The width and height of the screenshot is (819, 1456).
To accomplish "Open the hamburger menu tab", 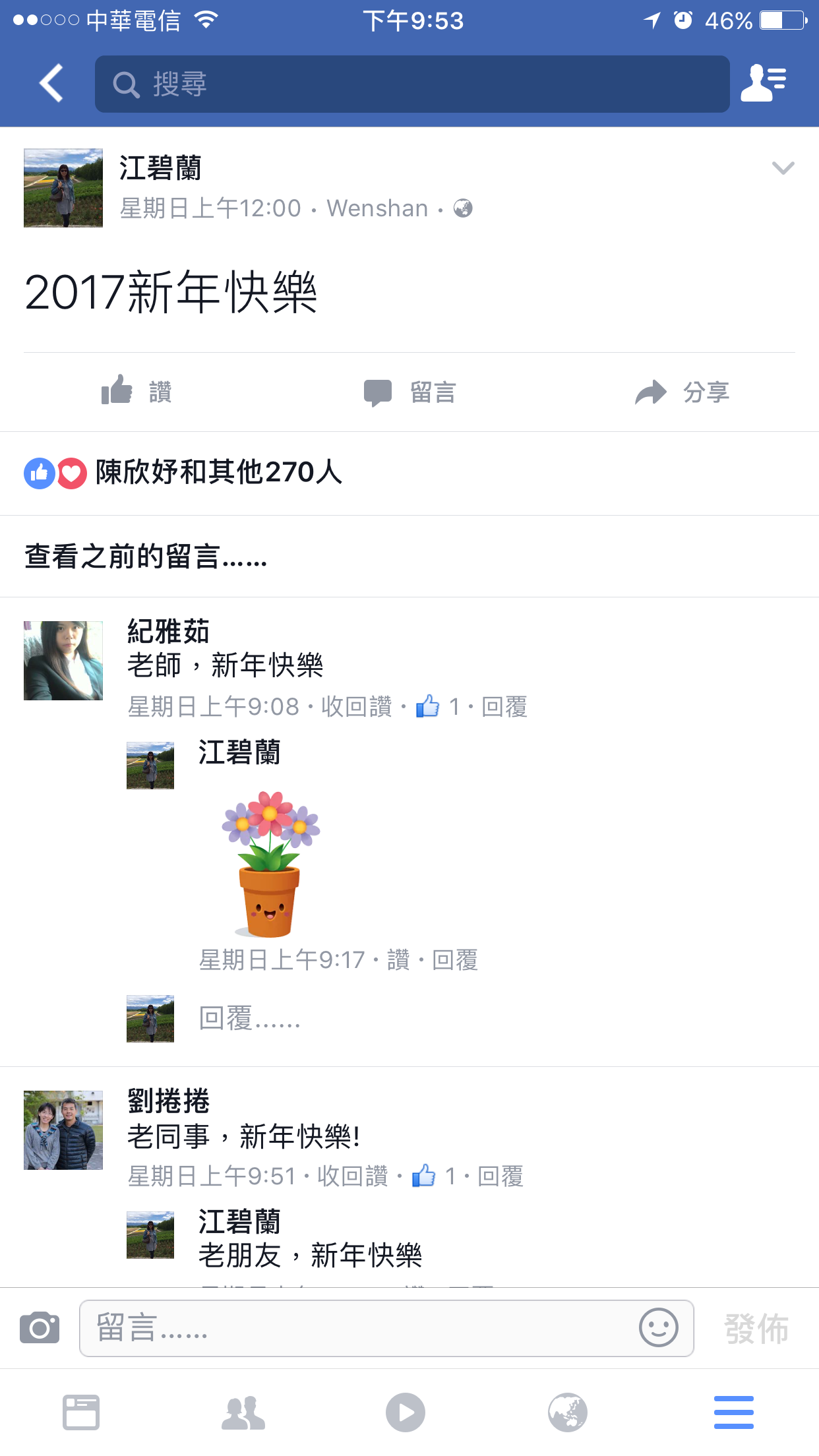I will click(x=733, y=1412).
